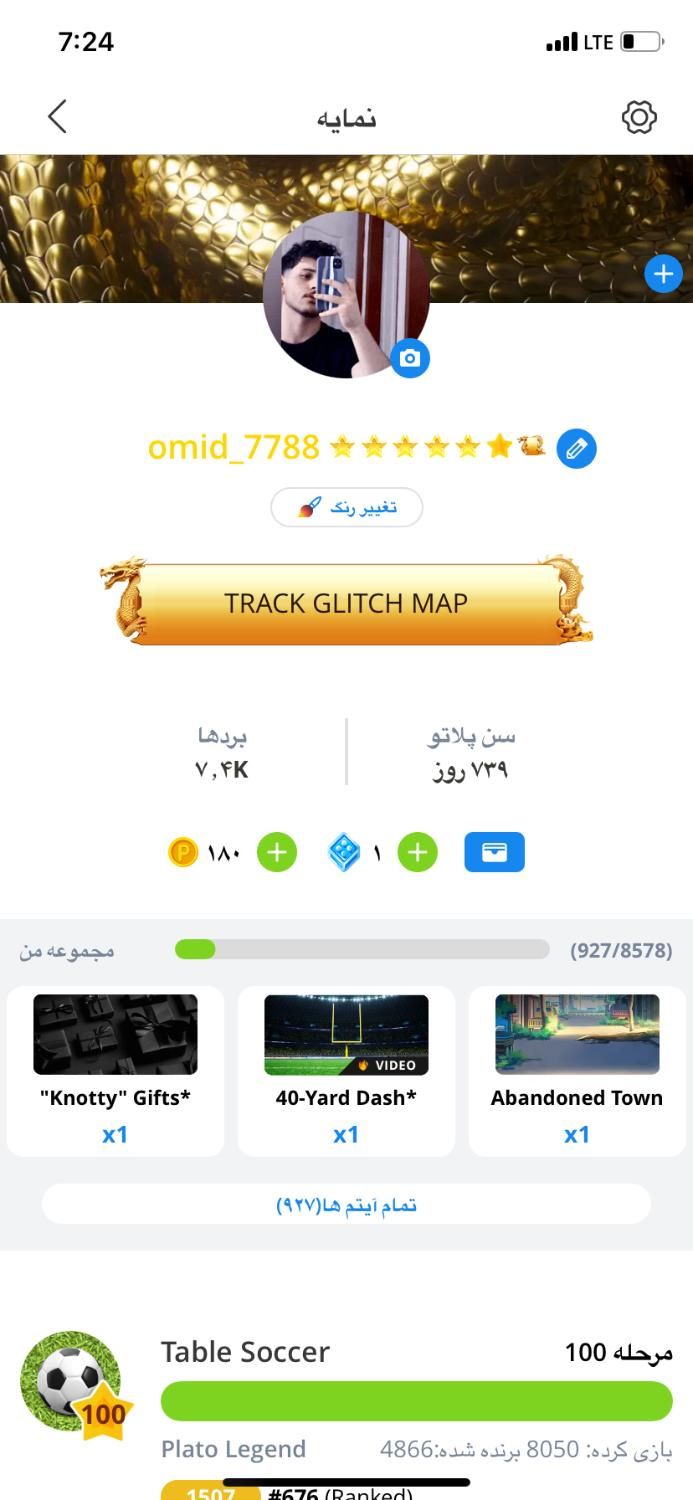The height and width of the screenshot is (1500, 693).
Task: Add more coins with the plus button
Action: [x=277, y=853]
